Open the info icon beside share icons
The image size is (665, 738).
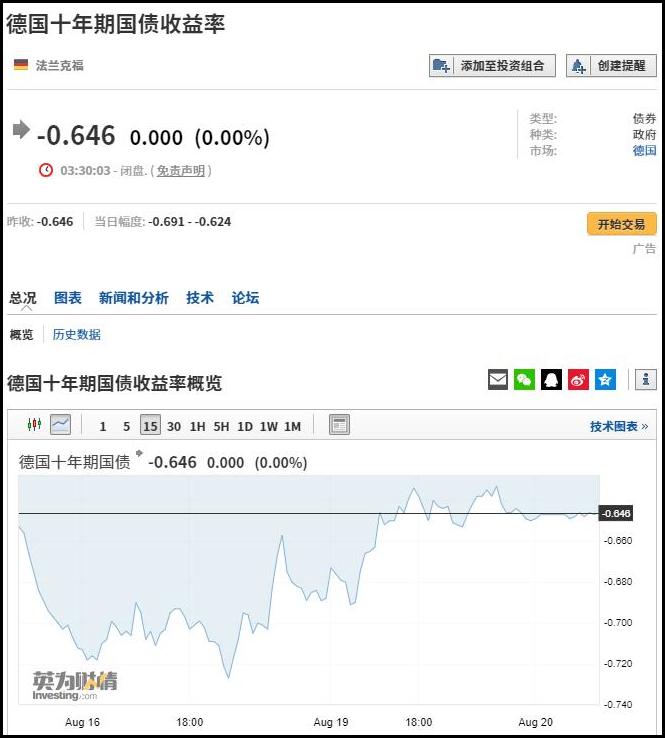(646, 380)
